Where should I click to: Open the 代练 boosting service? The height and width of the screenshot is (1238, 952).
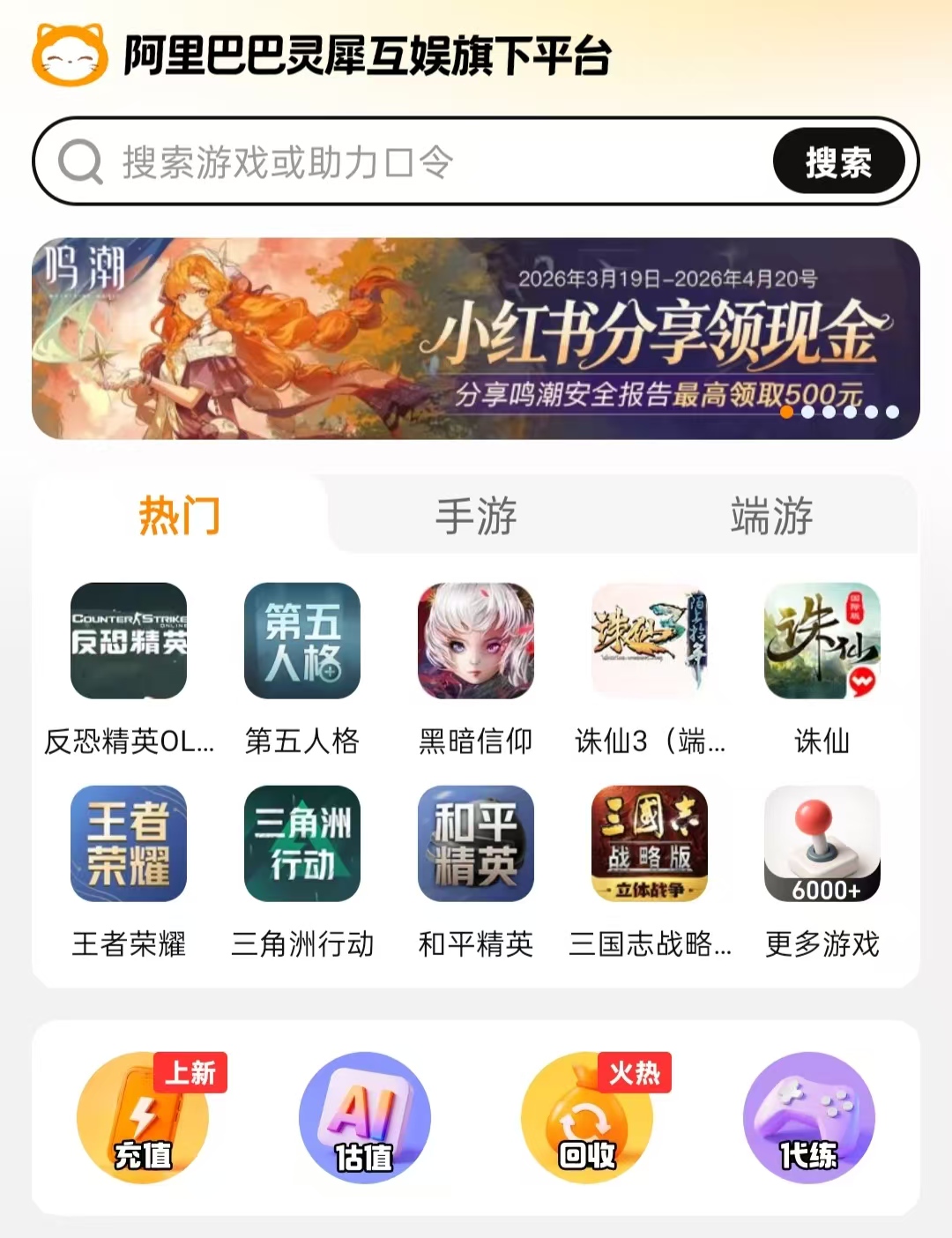click(808, 1118)
